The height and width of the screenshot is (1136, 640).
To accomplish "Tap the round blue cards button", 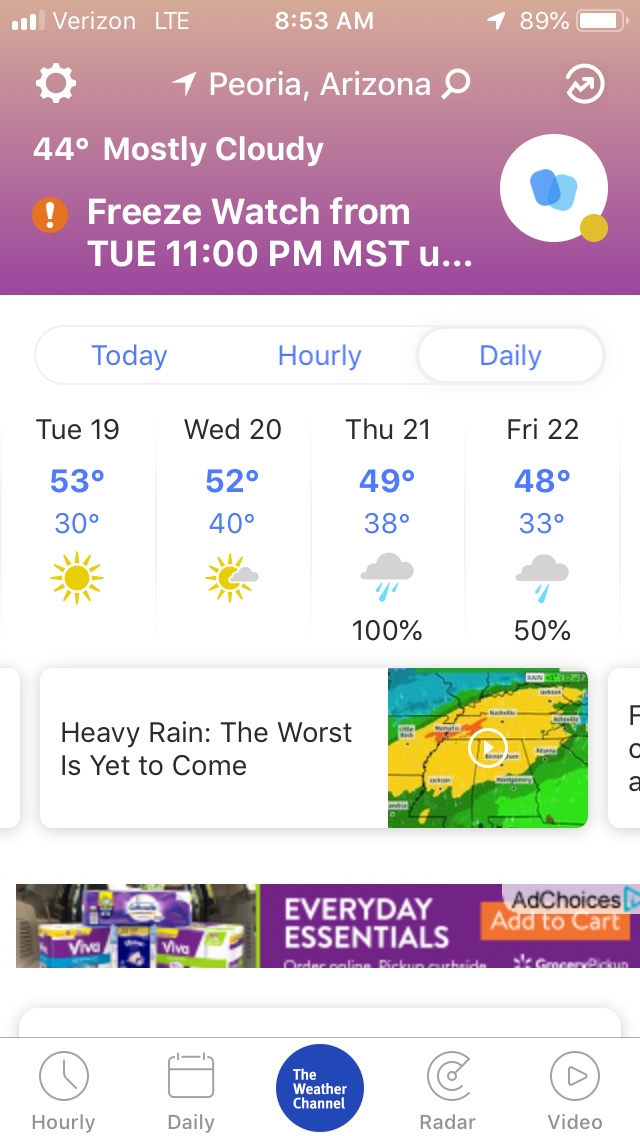I will [x=553, y=189].
